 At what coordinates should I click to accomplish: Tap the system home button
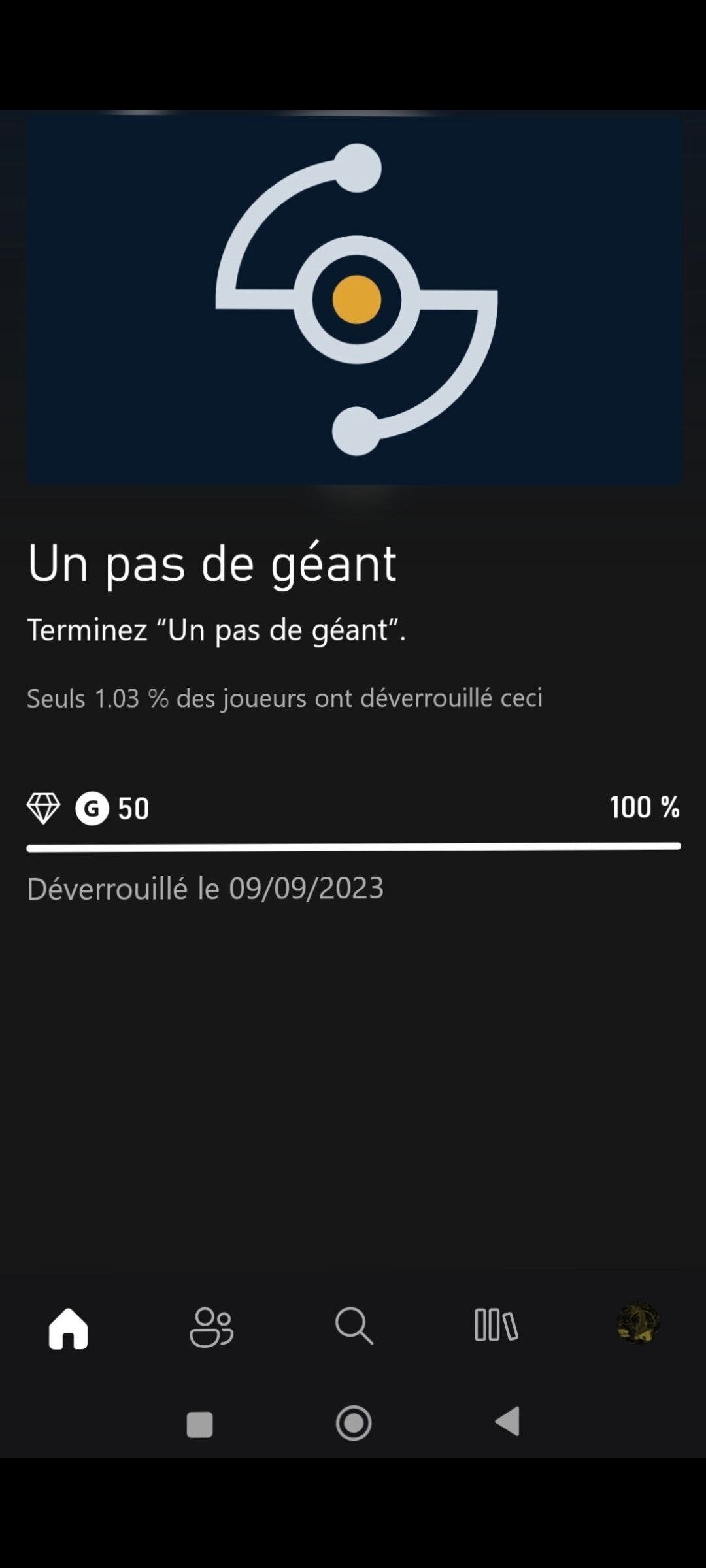354,1422
